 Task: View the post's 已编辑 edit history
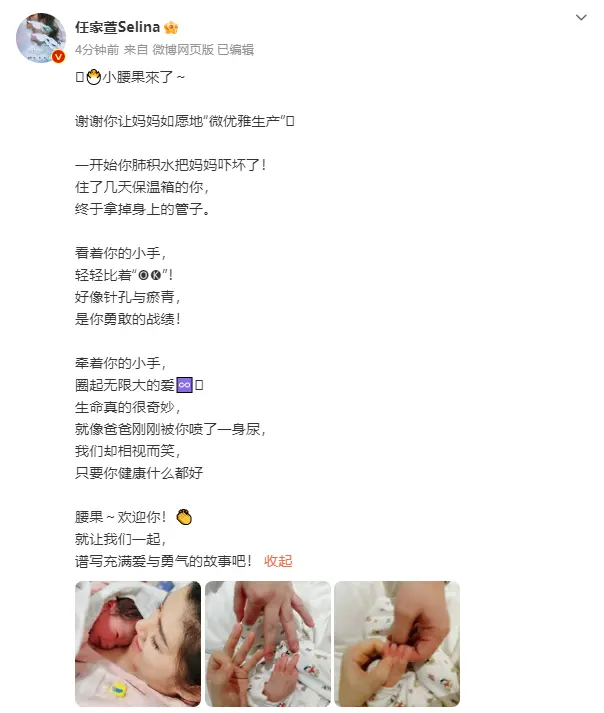[x=236, y=49]
